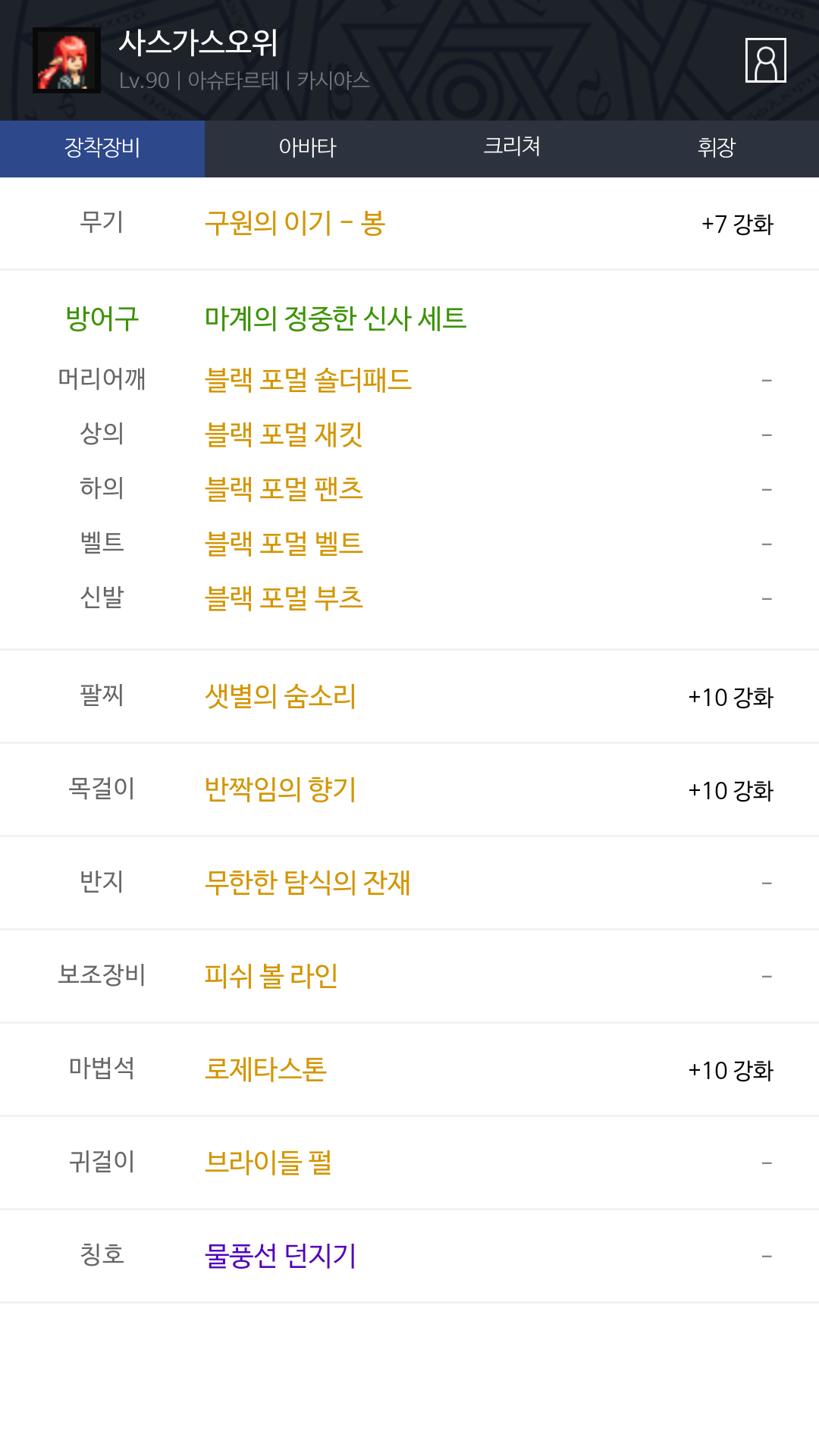Screen dimensions: 819x1456
Task: View armor set 마계의 정중한 신사 세트
Action: click(335, 318)
